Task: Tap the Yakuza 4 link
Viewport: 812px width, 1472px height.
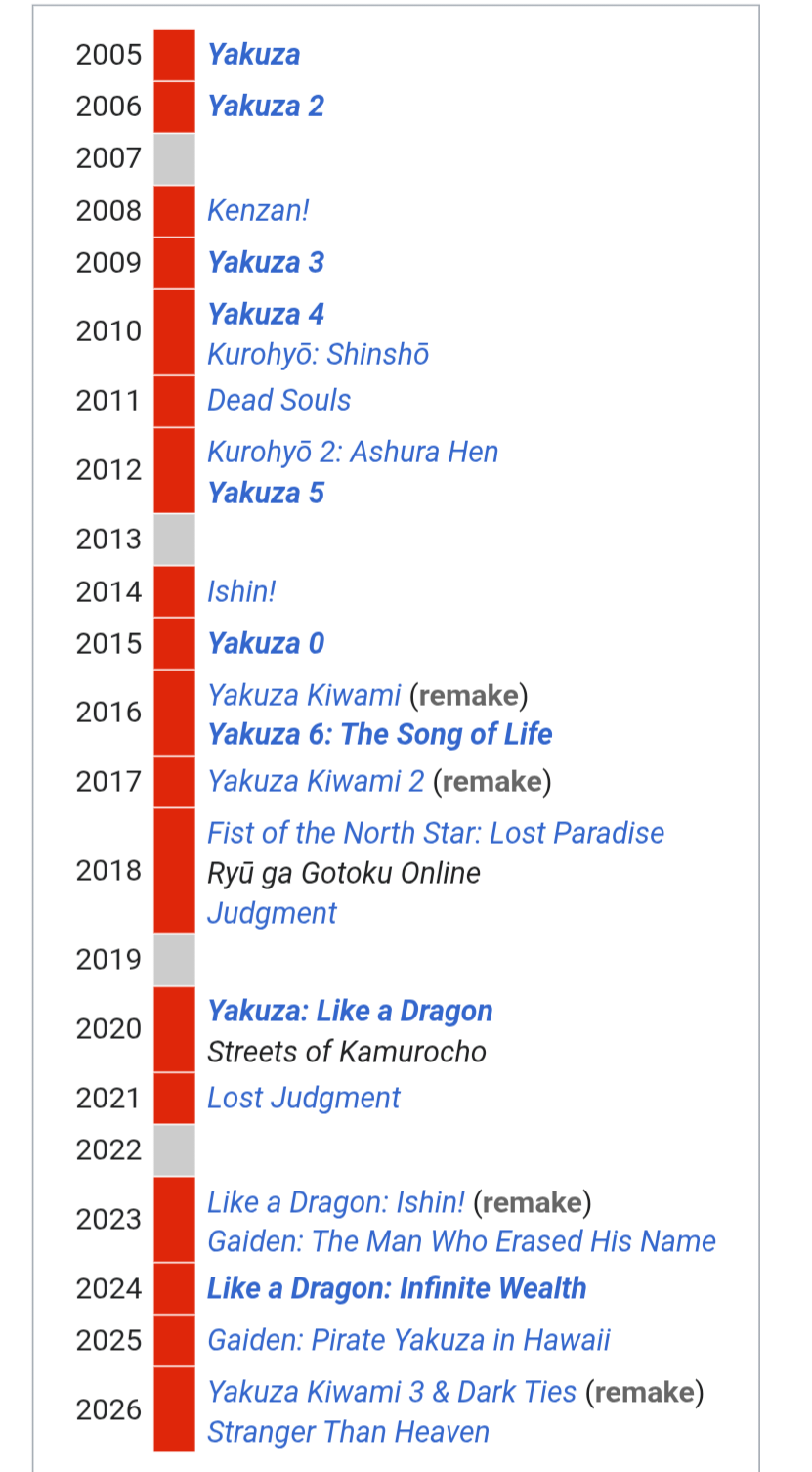Action: point(266,314)
